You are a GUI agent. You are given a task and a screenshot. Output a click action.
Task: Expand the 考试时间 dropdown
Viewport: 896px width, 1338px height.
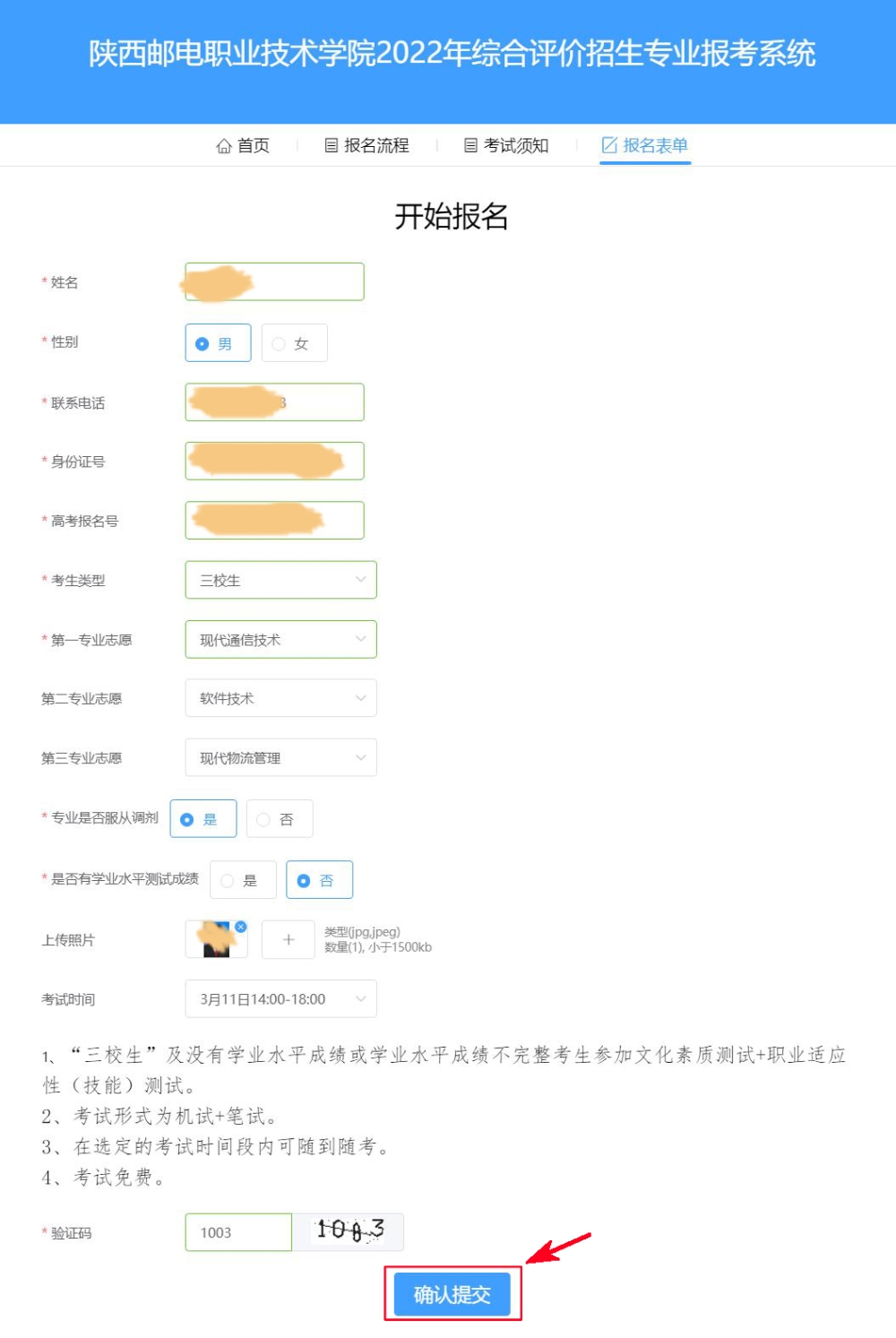(280, 999)
